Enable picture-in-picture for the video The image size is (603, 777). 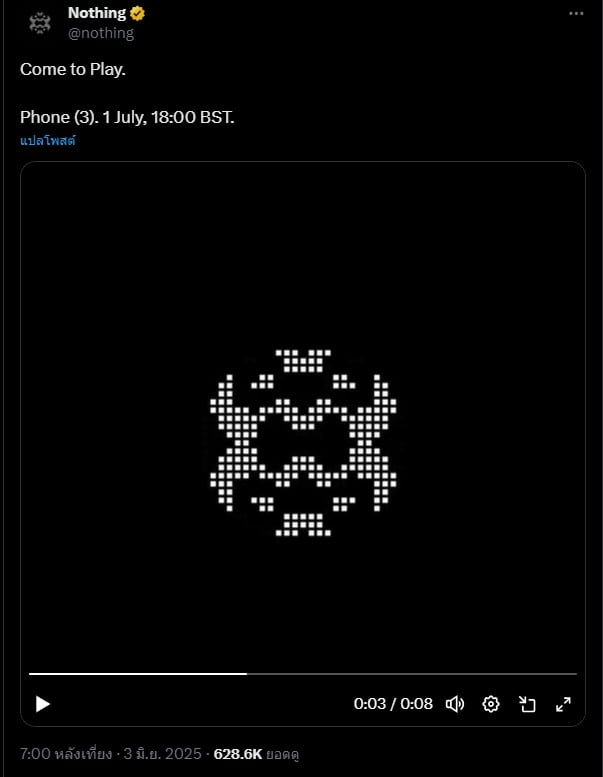pyautogui.click(x=527, y=704)
